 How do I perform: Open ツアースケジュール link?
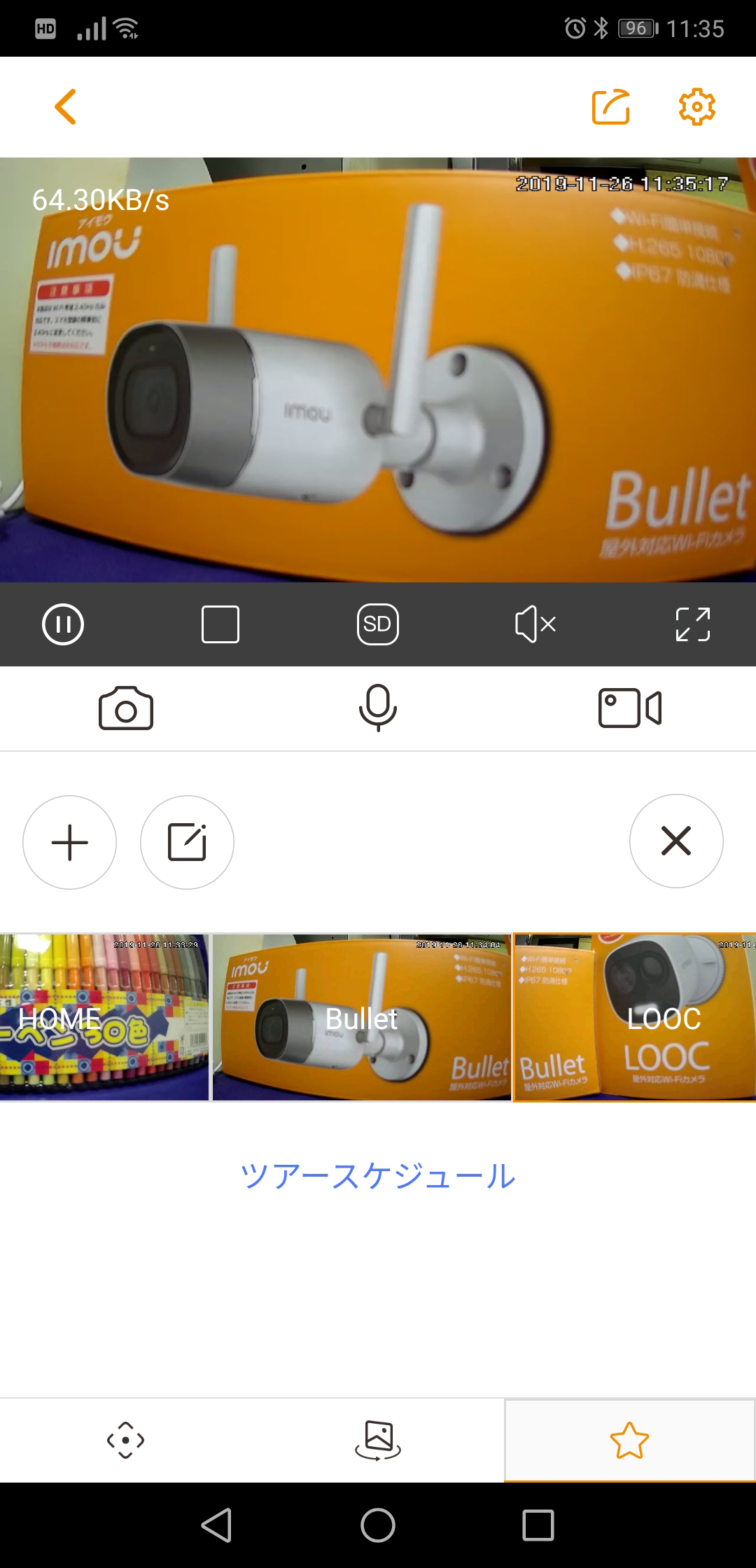click(378, 1176)
